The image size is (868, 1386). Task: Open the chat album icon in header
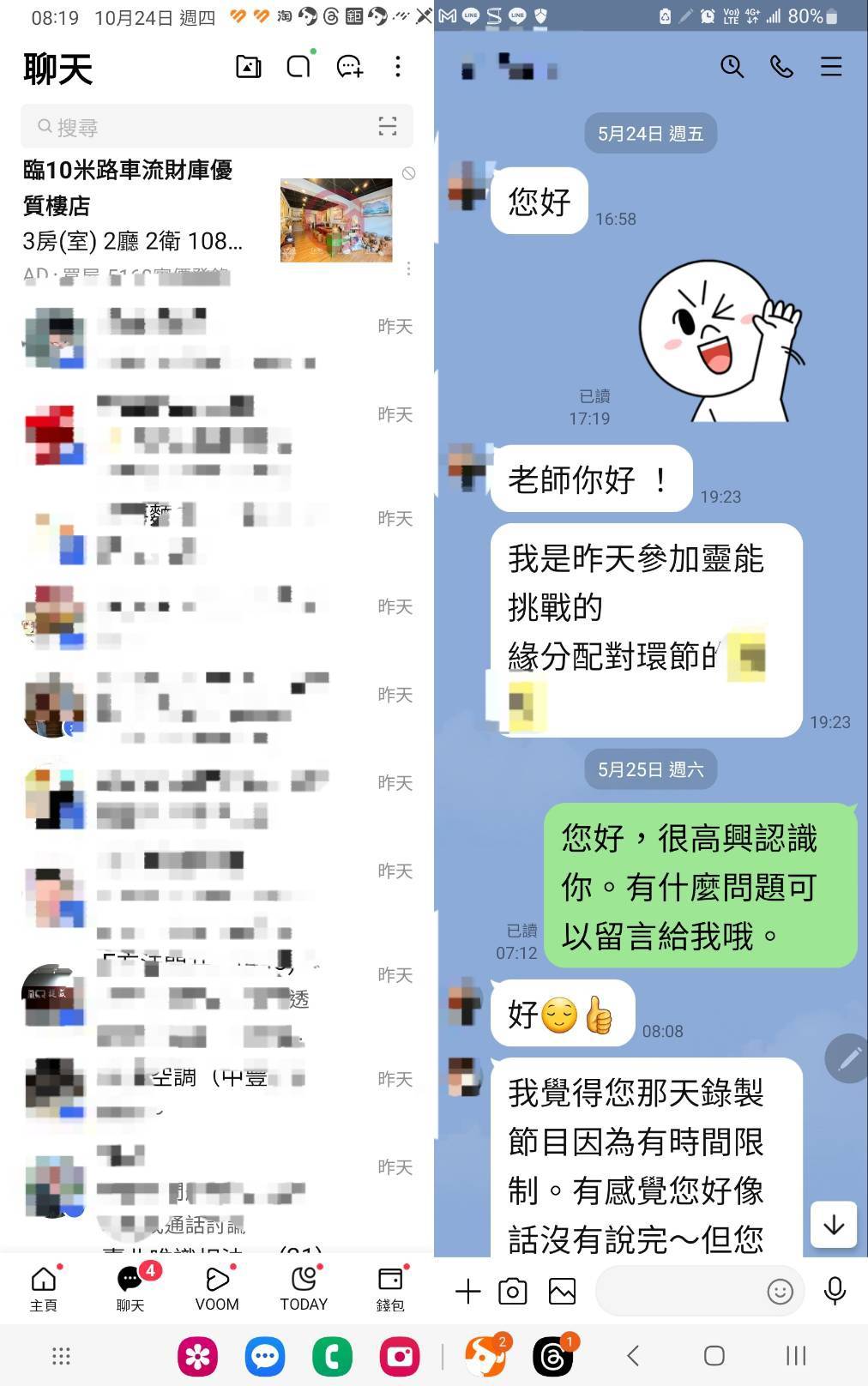point(249,67)
